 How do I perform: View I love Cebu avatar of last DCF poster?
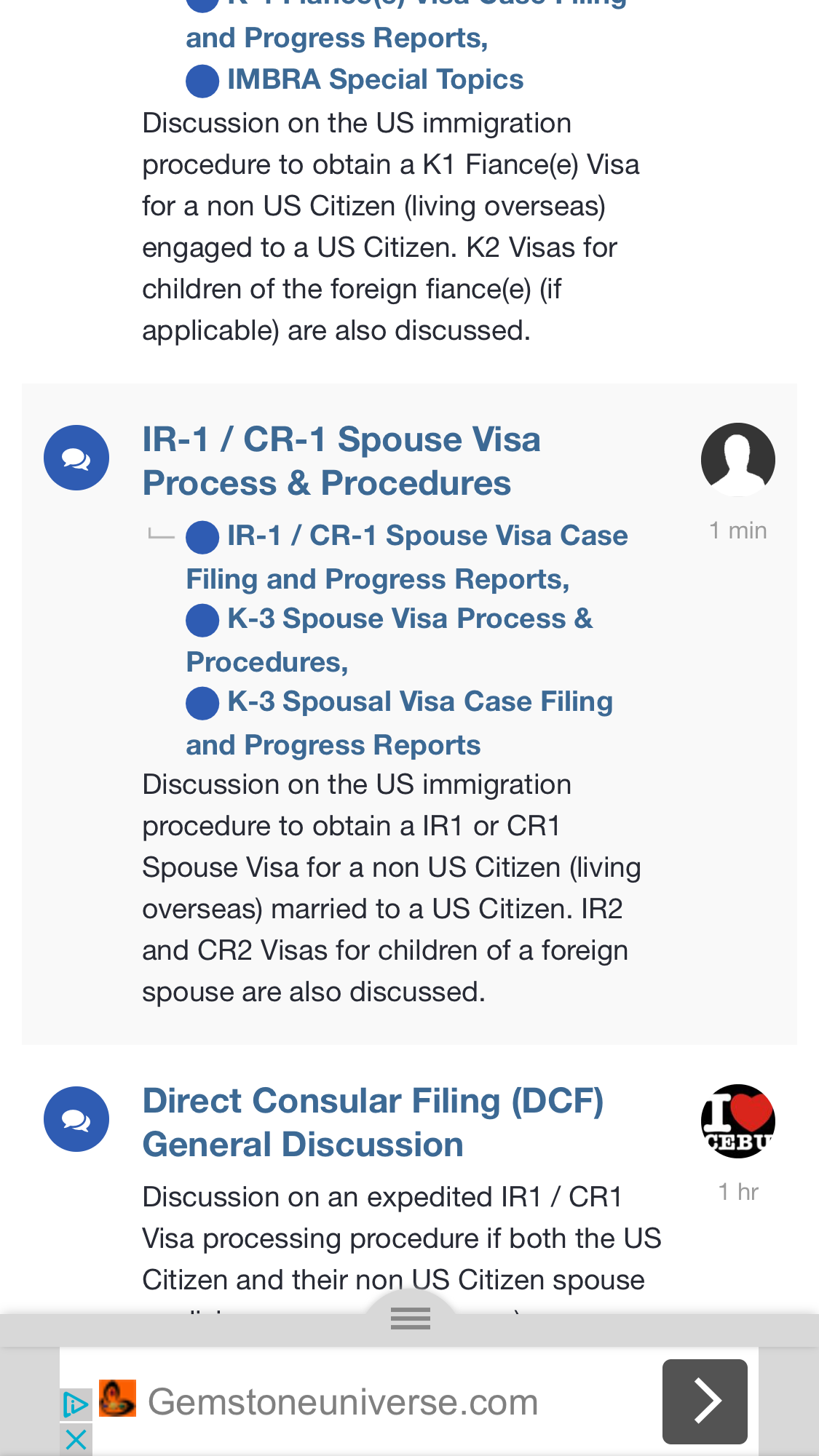tap(738, 1121)
